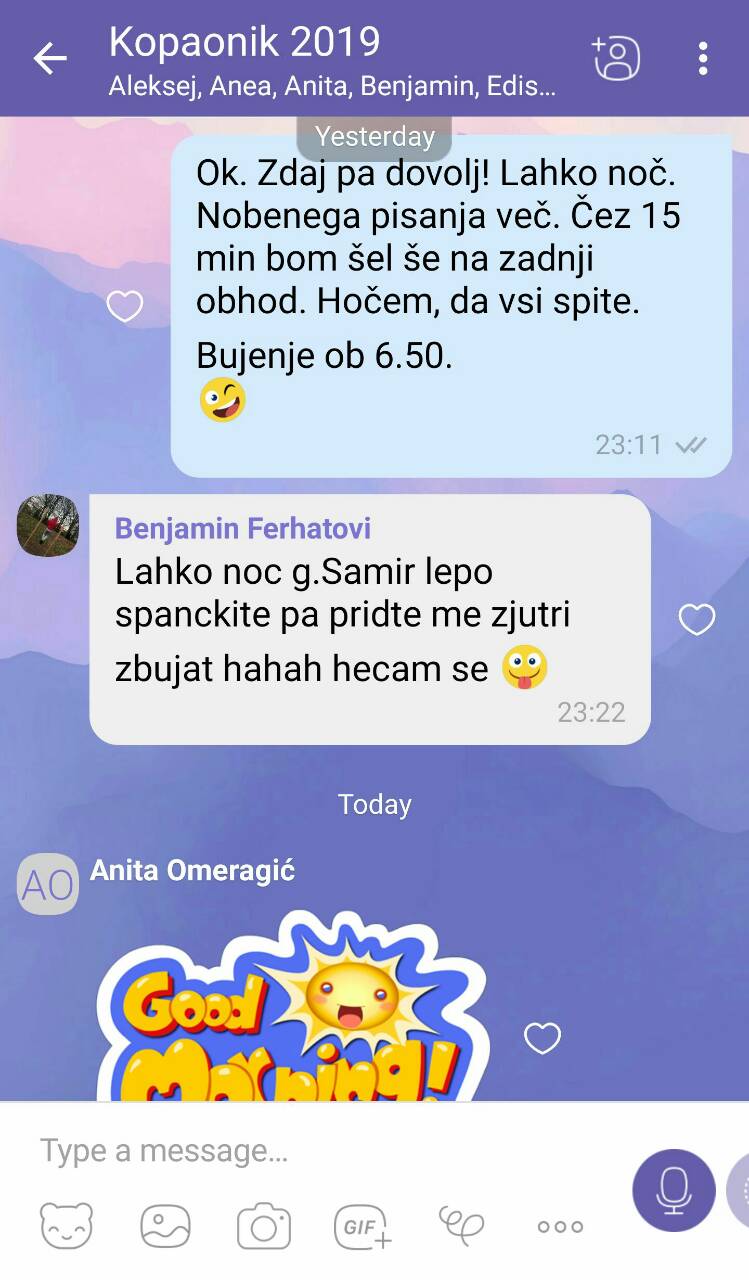
Task: Open Benjamin Ferhatovi's profile photo
Action: coord(48,525)
